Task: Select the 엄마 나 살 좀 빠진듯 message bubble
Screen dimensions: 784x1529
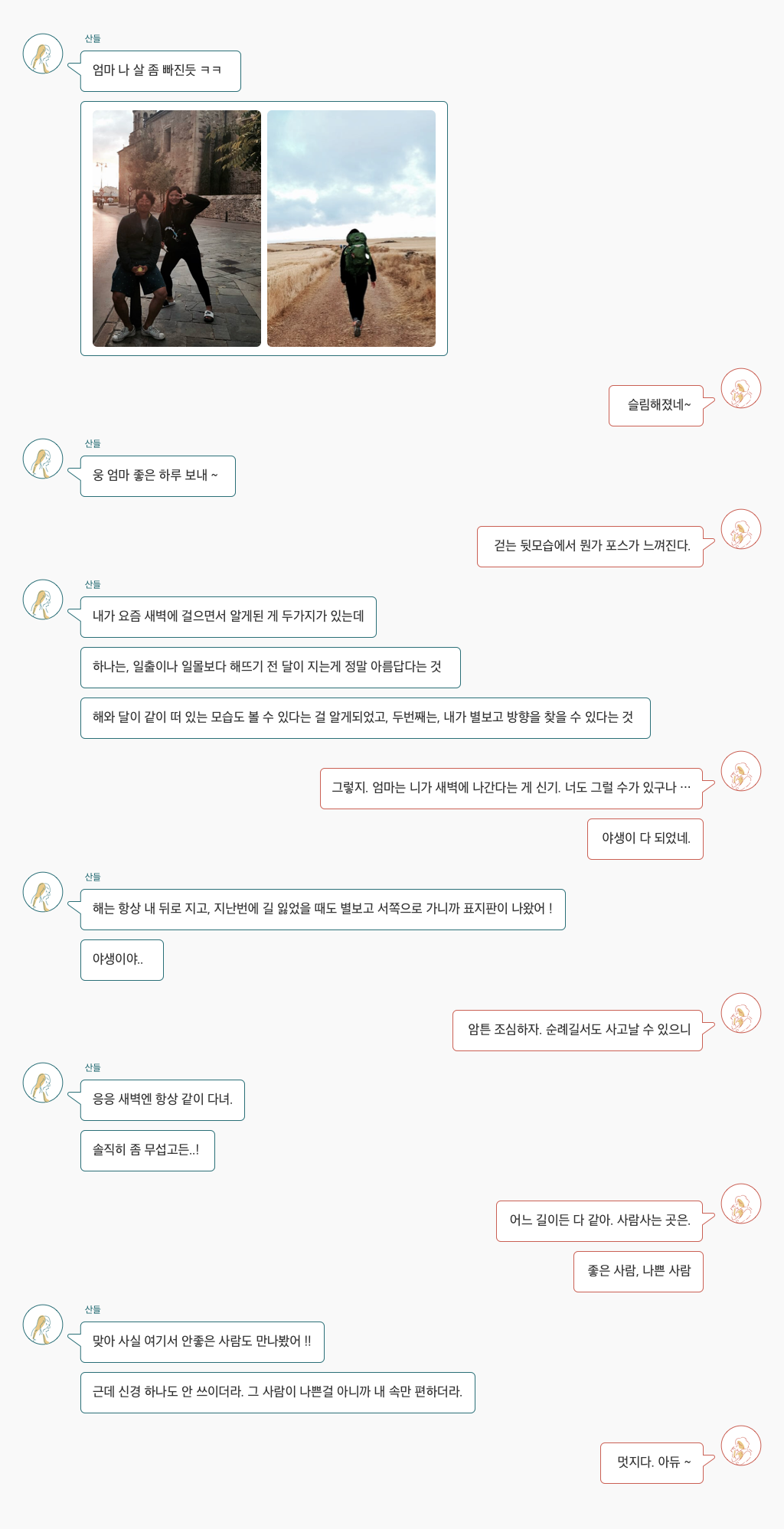Action: tap(160, 70)
